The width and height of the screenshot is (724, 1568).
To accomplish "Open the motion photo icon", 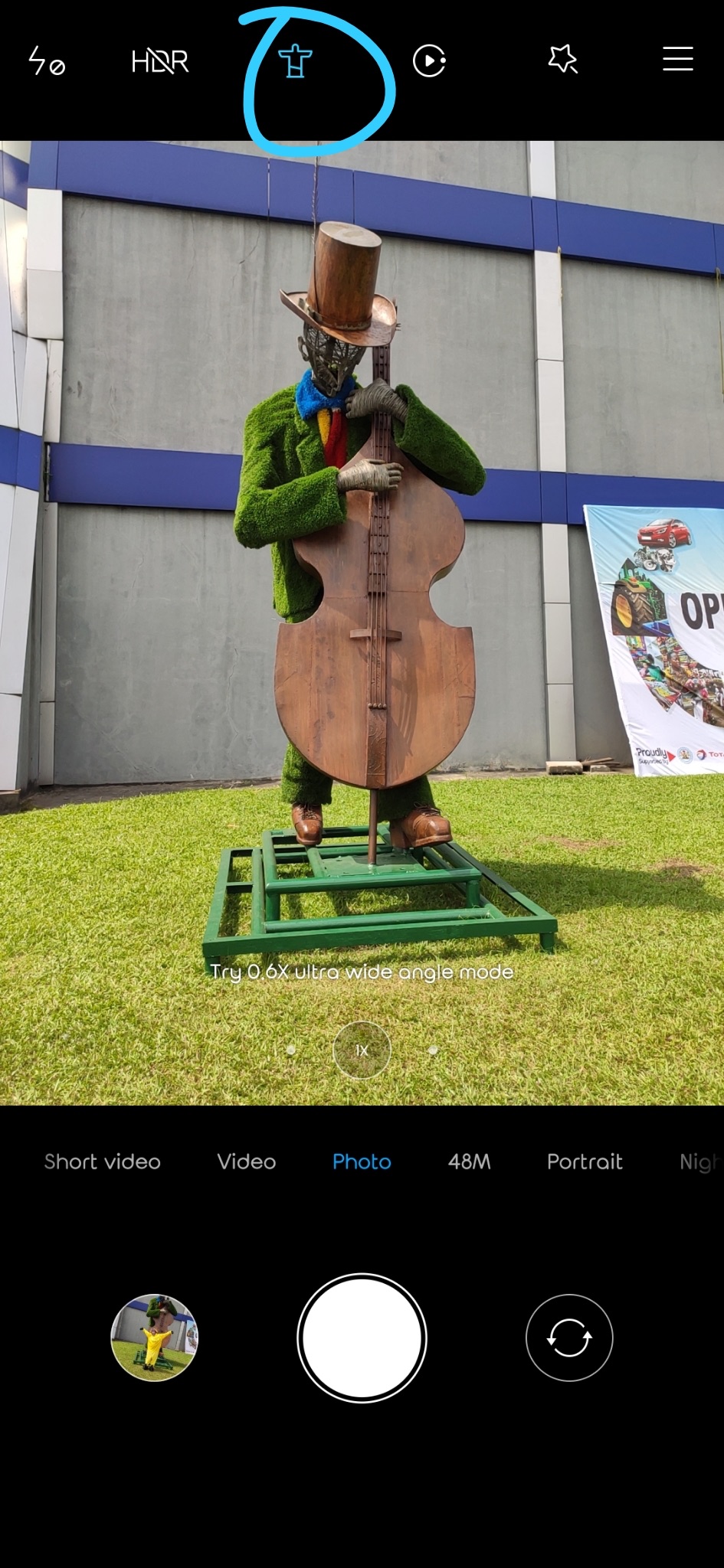I will pos(429,60).
